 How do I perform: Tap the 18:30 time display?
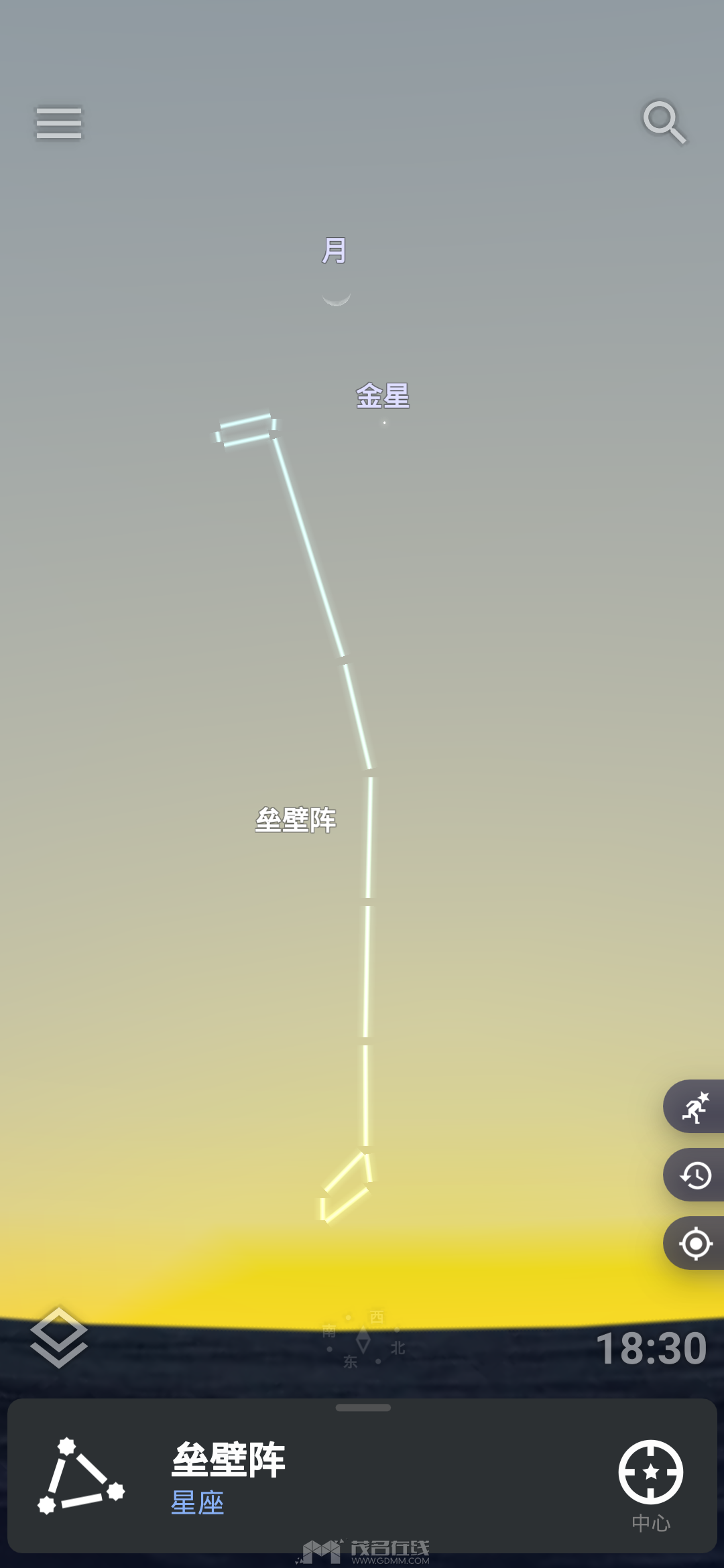pyautogui.click(x=650, y=1348)
